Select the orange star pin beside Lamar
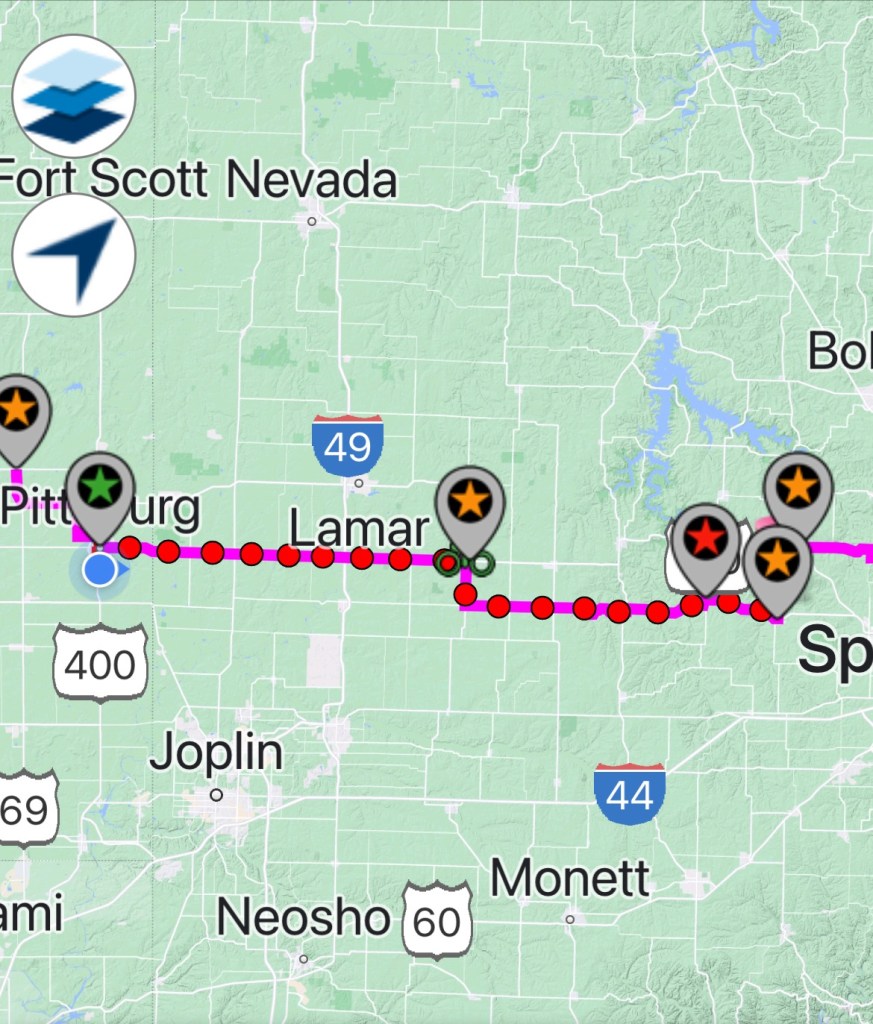Image resolution: width=873 pixels, height=1024 pixels. [470, 502]
